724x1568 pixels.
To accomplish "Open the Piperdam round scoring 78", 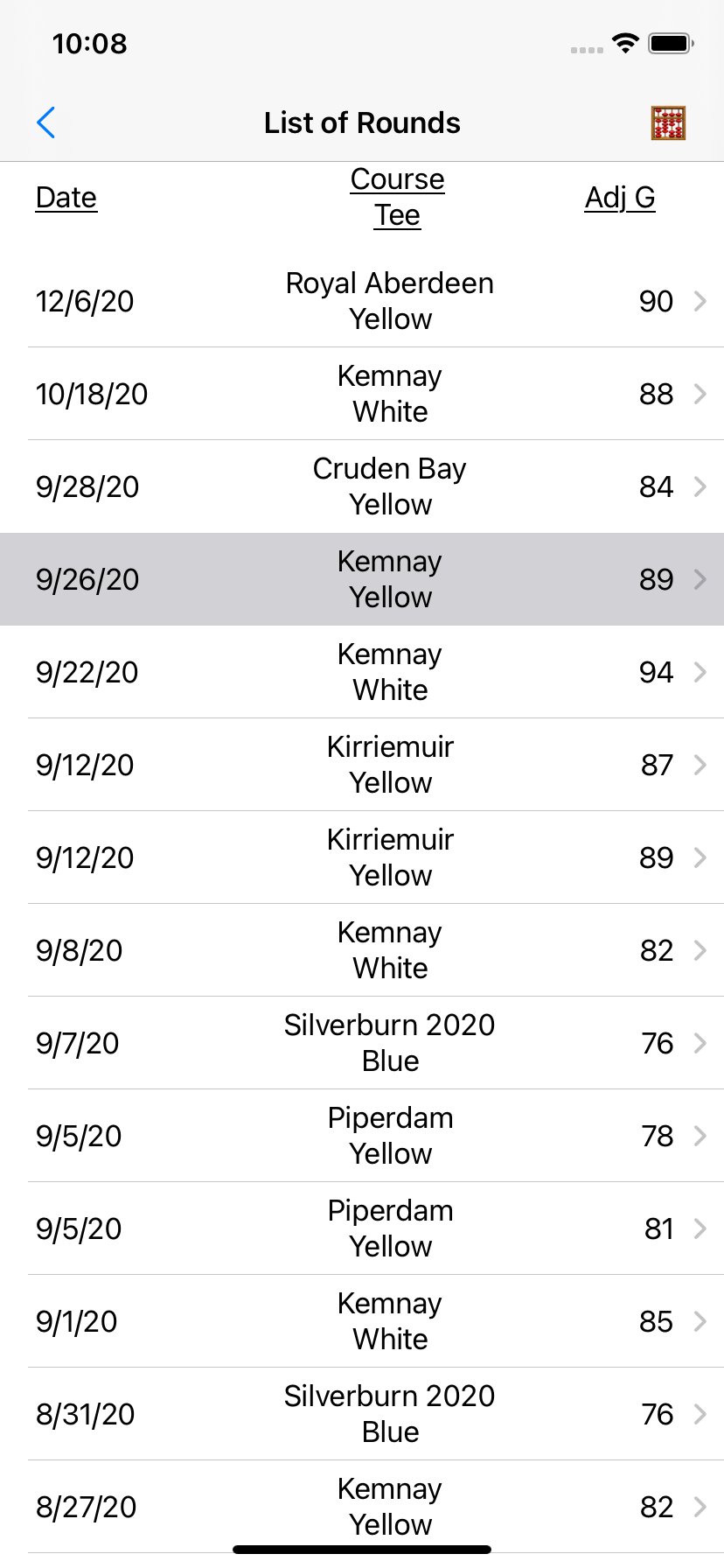I will click(362, 1136).
